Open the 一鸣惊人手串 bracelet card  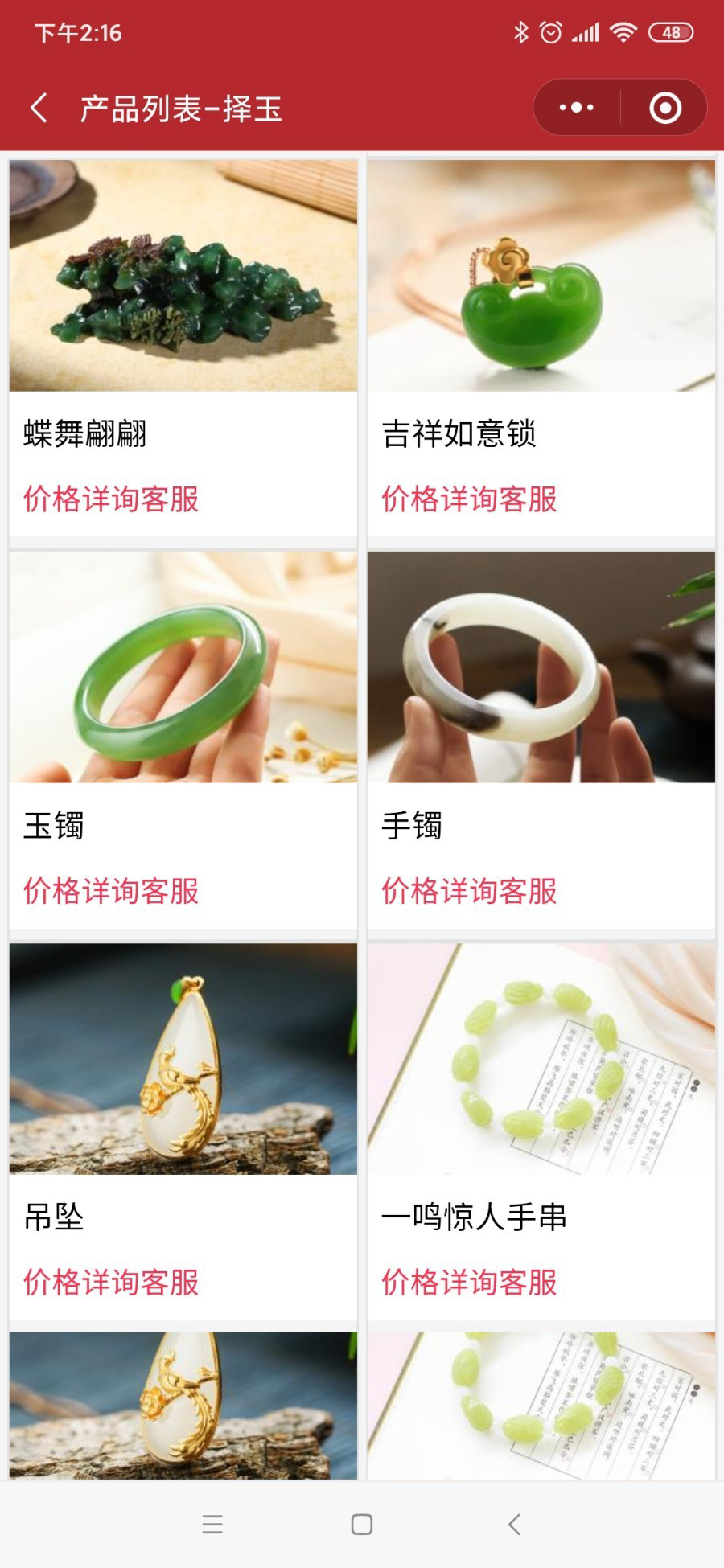coord(541,1131)
